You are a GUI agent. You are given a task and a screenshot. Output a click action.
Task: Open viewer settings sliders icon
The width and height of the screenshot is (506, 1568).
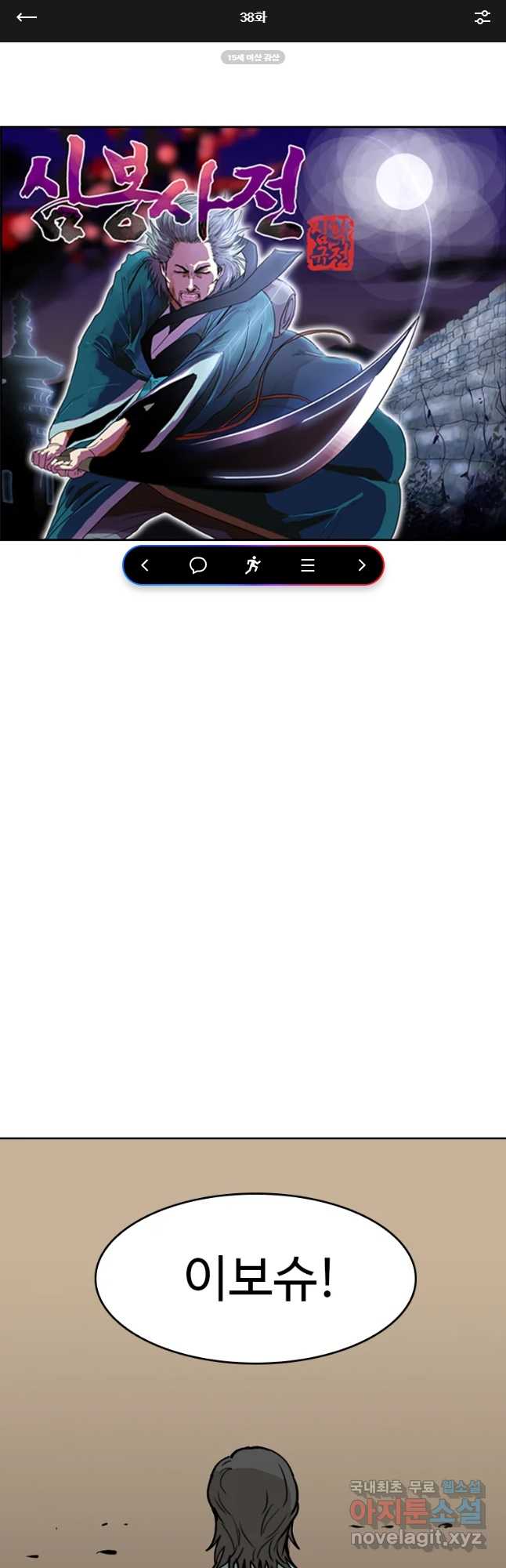point(483,17)
